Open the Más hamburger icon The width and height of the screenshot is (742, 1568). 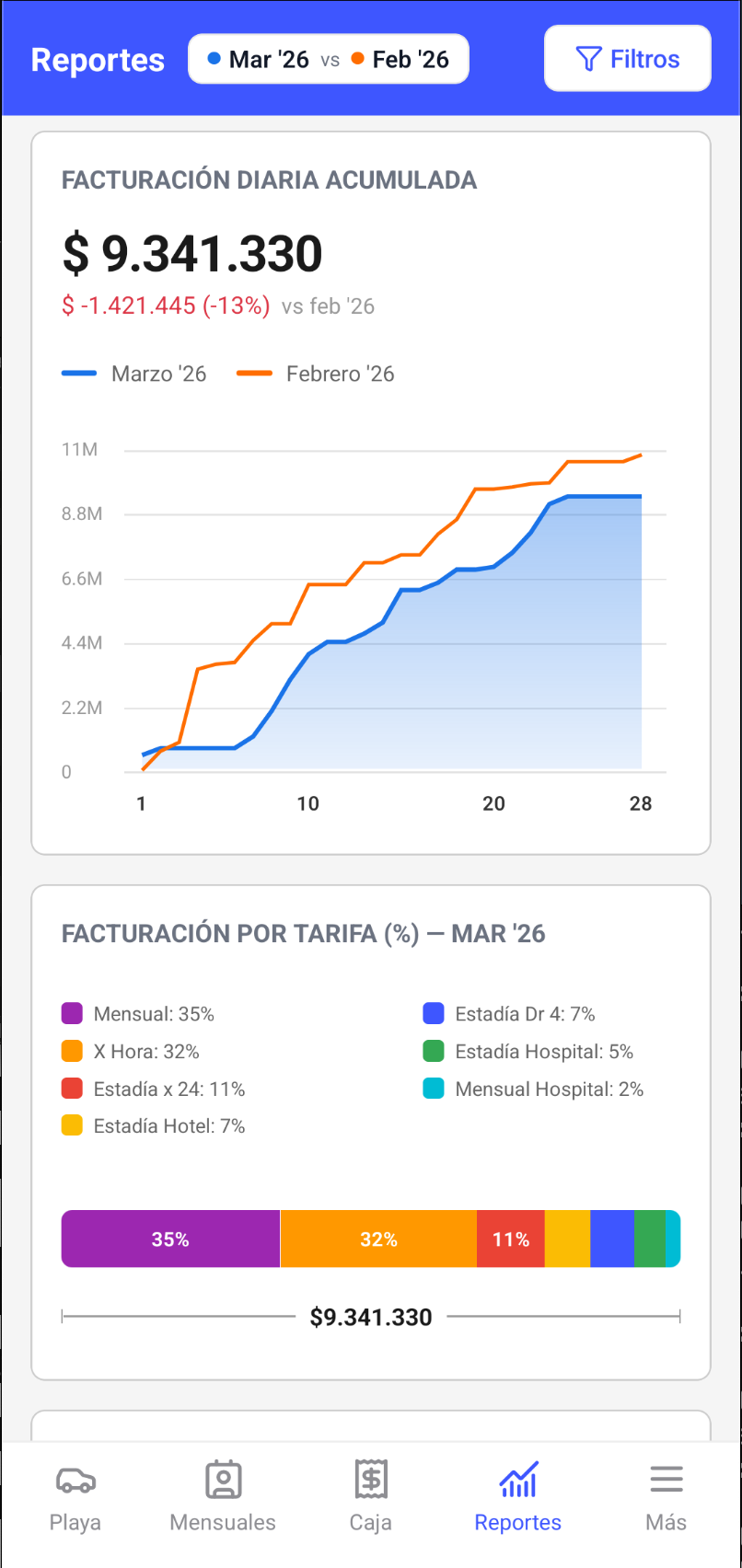coord(666,1480)
